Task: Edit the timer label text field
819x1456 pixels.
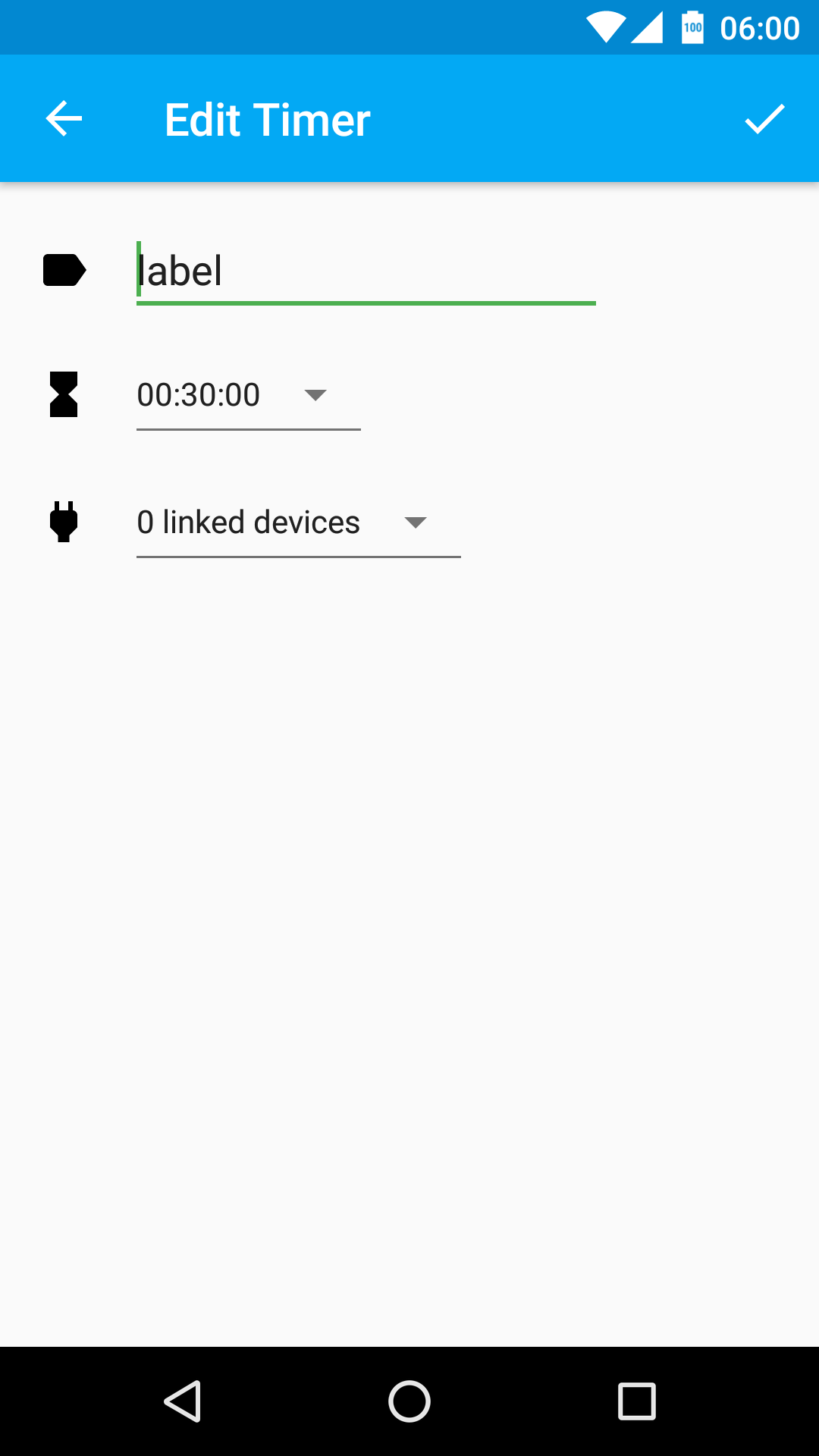Action: pyautogui.click(x=366, y=271)
